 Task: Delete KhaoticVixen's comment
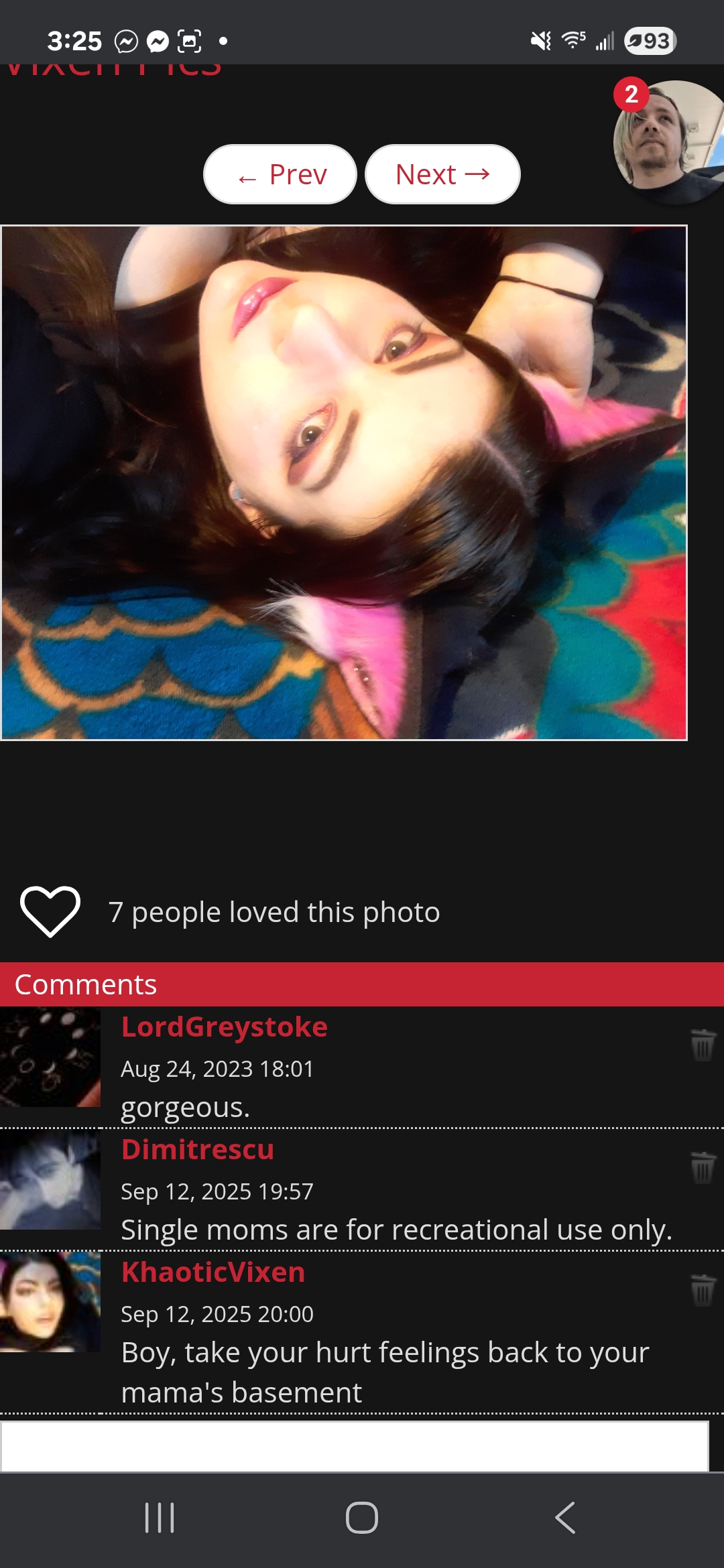coord(703,1291)
